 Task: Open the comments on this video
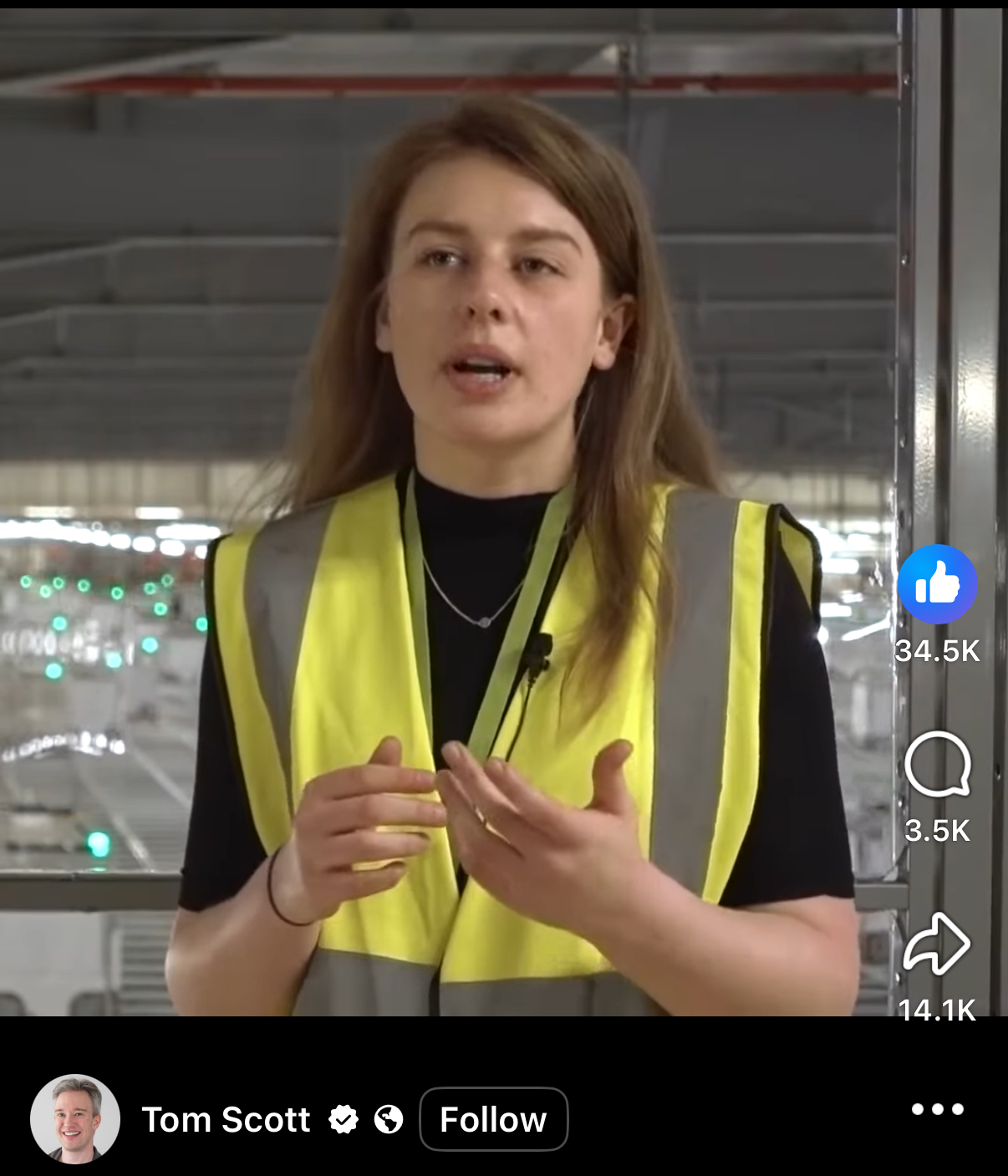(x=937, y=764)
